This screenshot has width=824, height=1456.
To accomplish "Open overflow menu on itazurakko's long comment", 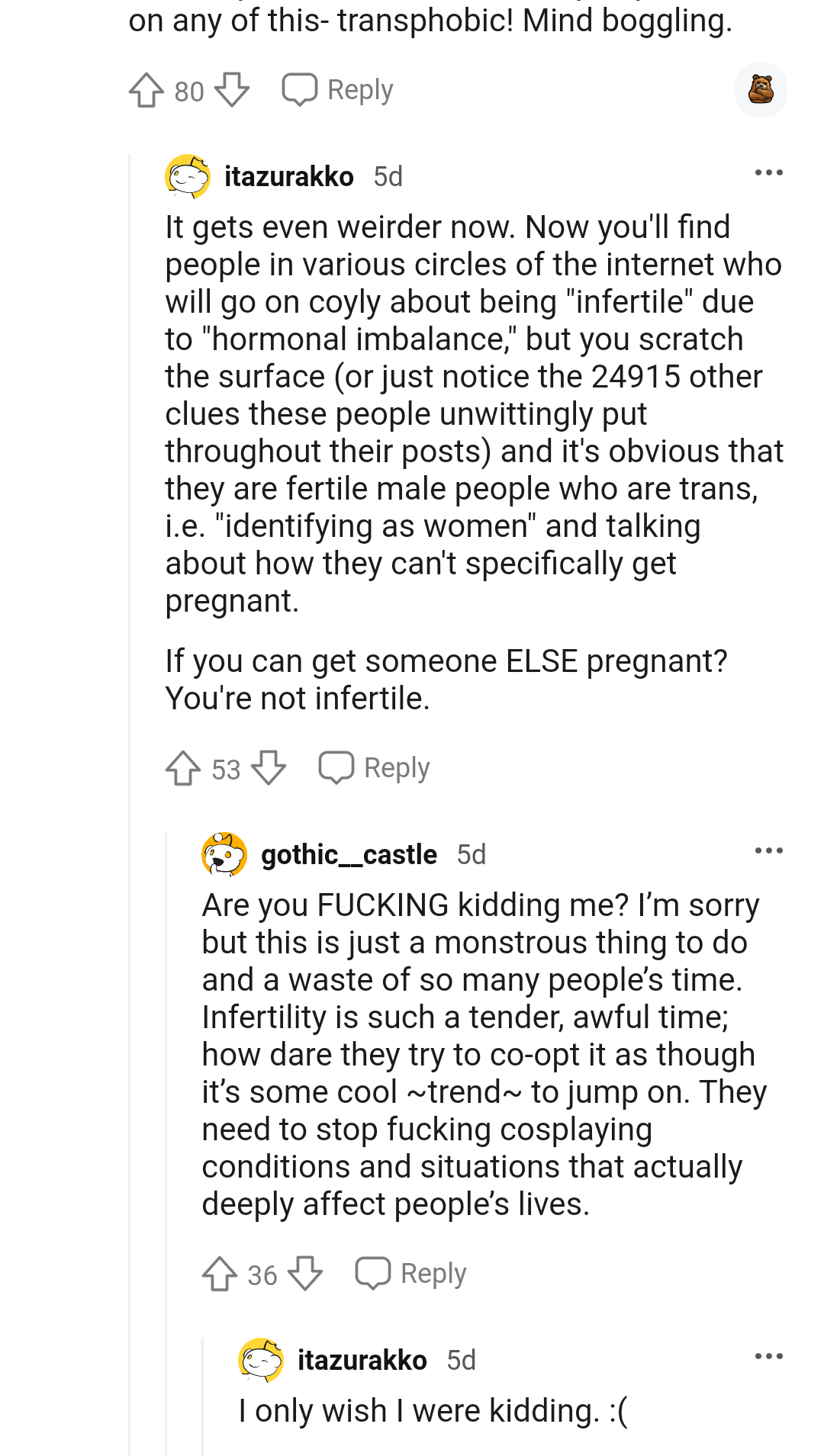I will [x=768, y=172].
